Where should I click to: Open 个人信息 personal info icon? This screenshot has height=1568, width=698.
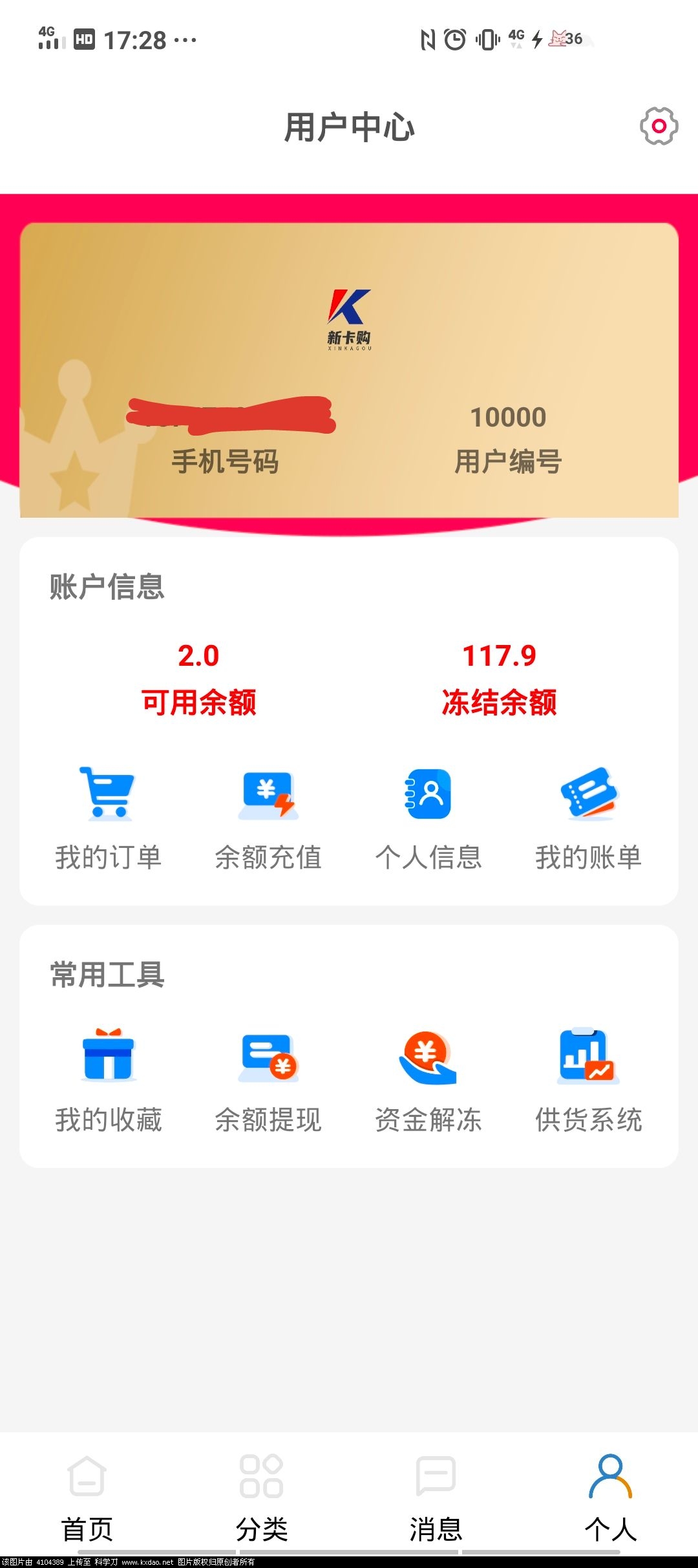[428, 796]
